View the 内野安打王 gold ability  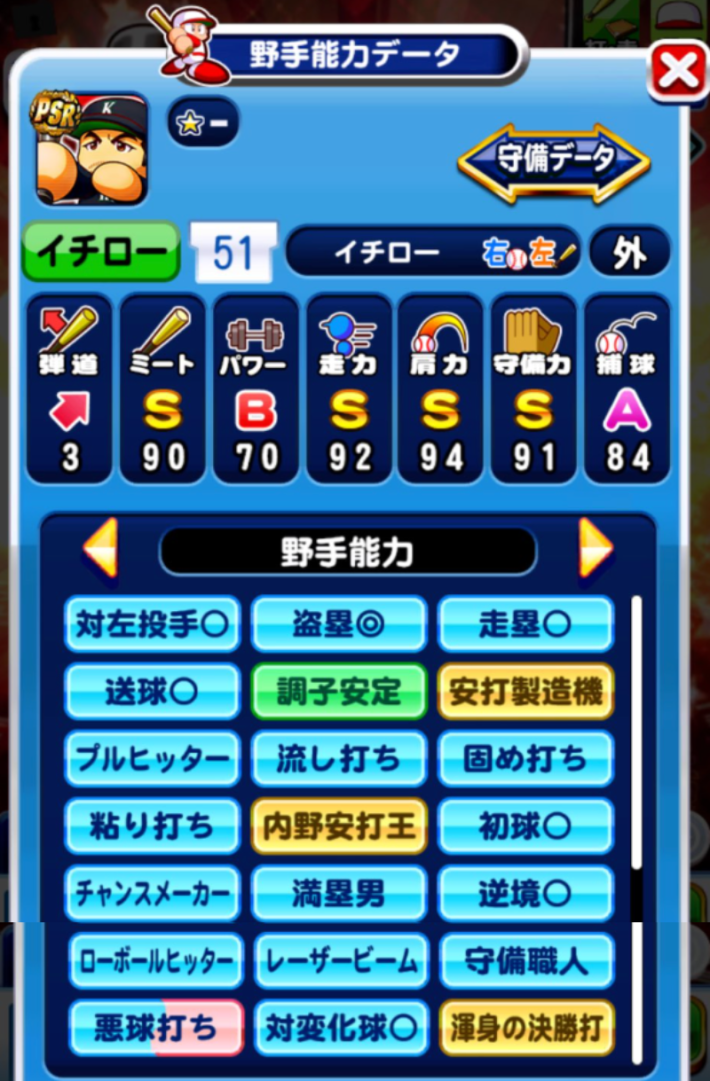pyautogui.click(x=338, y=826)
